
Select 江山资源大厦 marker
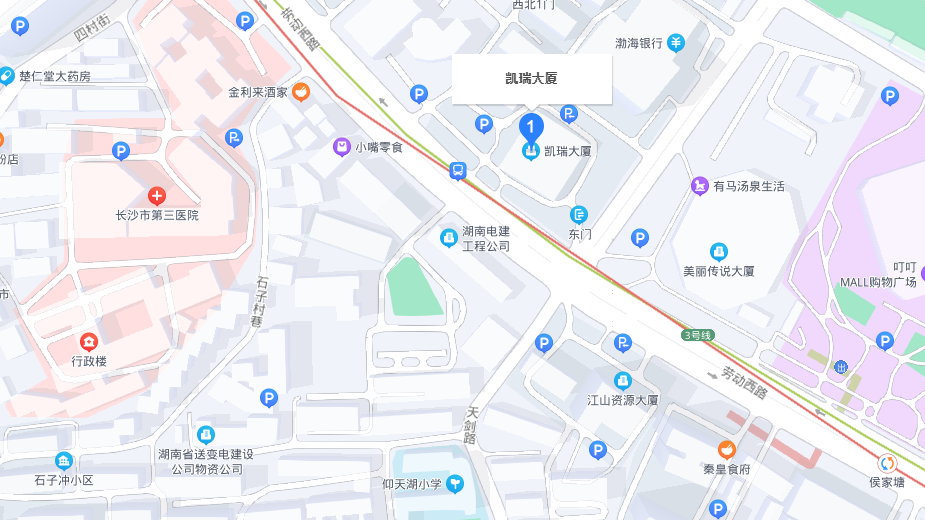pos(622,381)
